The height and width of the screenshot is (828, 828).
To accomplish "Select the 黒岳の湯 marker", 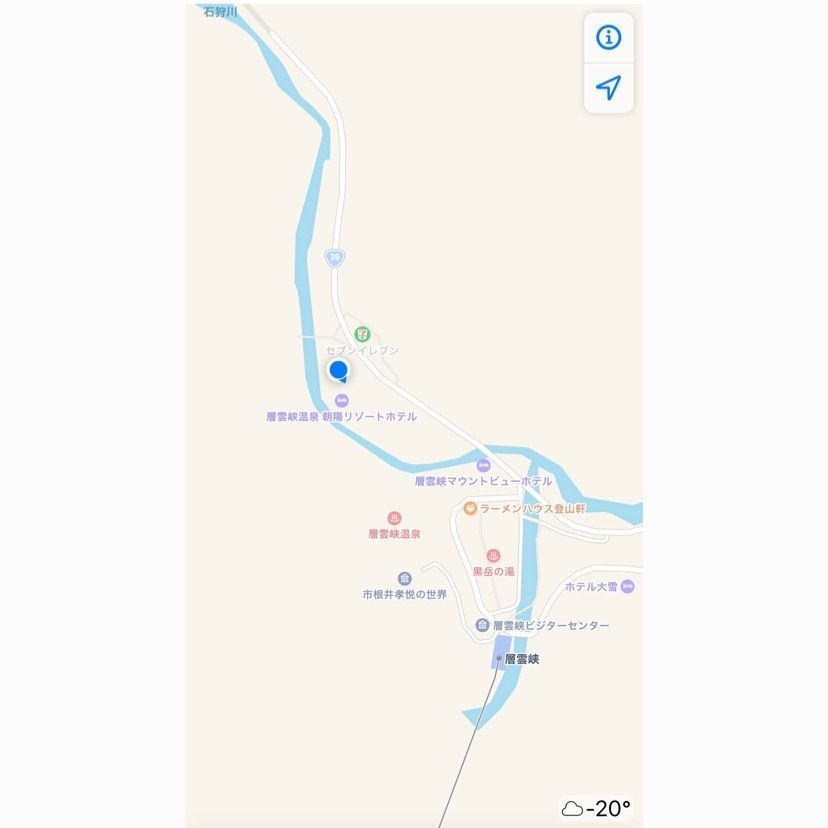I will click(x=493, y=555).
